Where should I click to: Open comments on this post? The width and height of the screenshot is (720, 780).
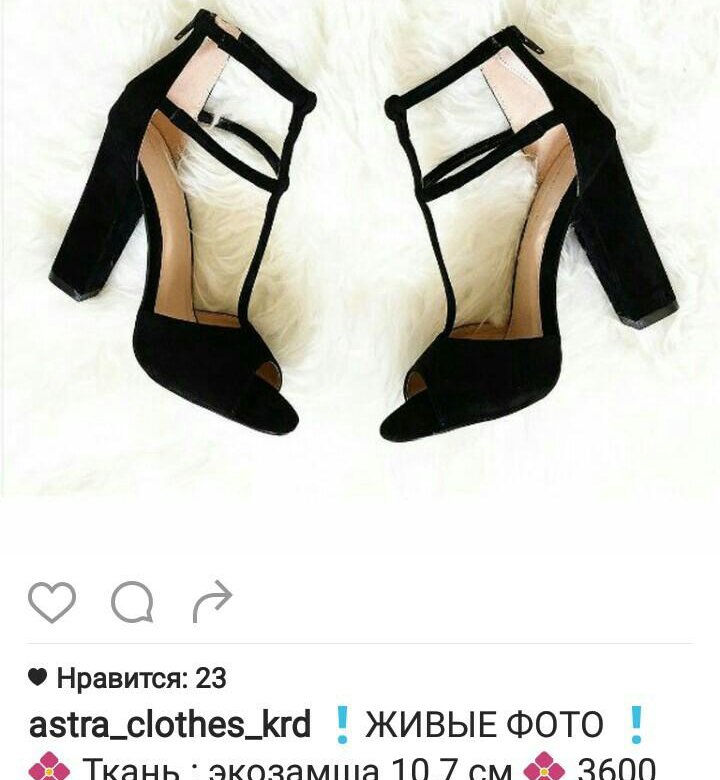click(x=132, y=602)
